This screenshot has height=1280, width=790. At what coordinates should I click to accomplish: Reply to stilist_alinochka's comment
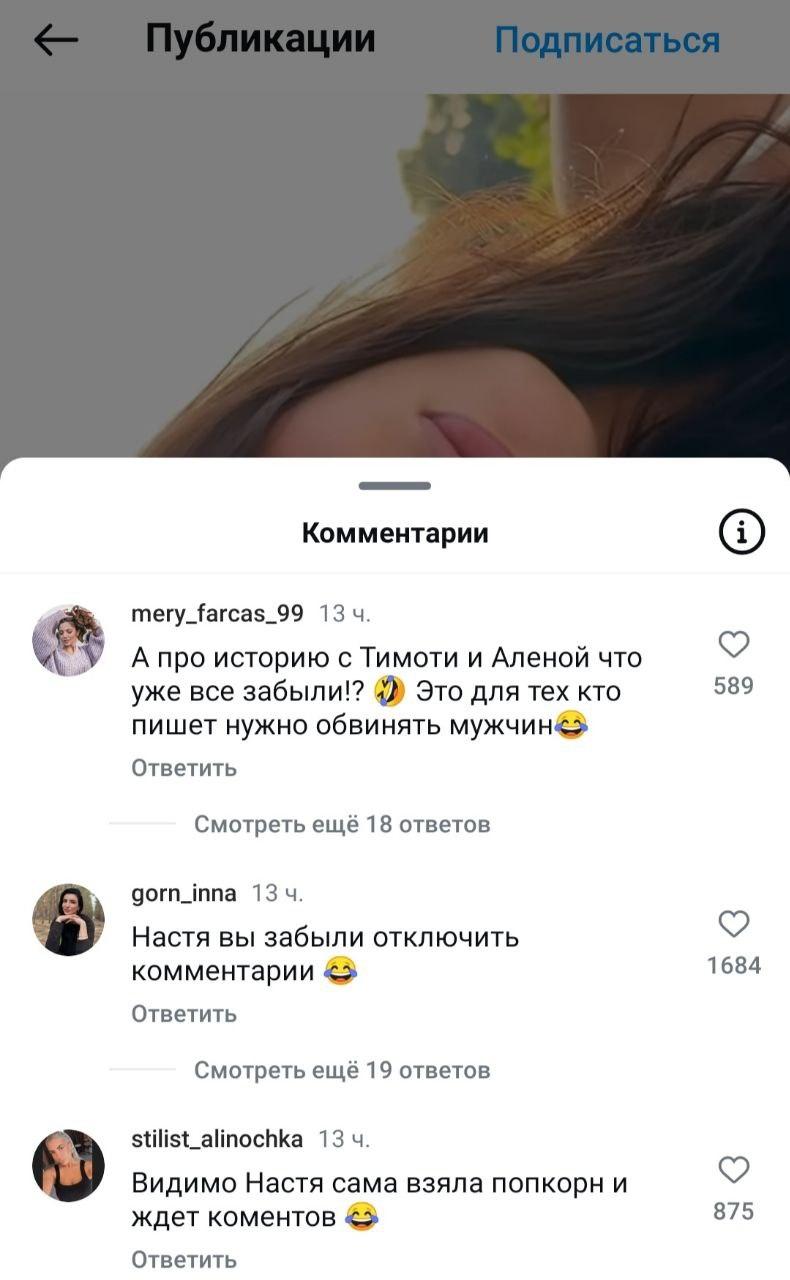(x=184, y=1260)
